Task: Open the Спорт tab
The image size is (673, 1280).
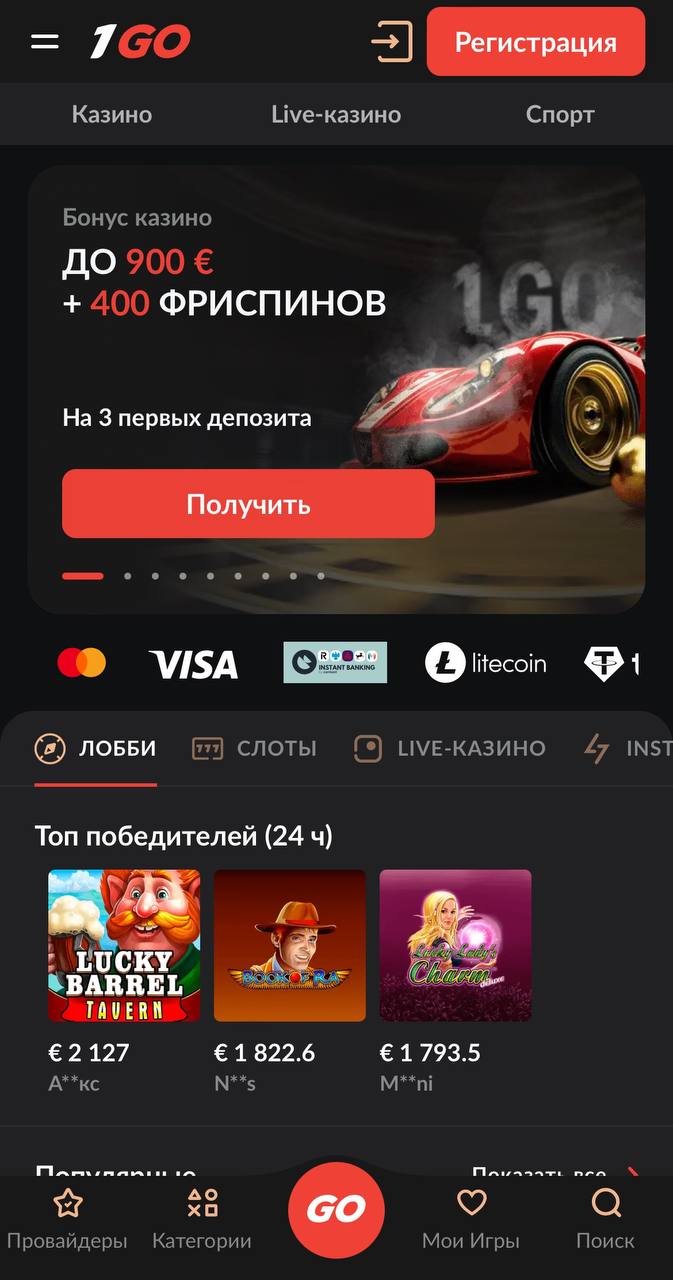Action: click(x=560, y=115)
